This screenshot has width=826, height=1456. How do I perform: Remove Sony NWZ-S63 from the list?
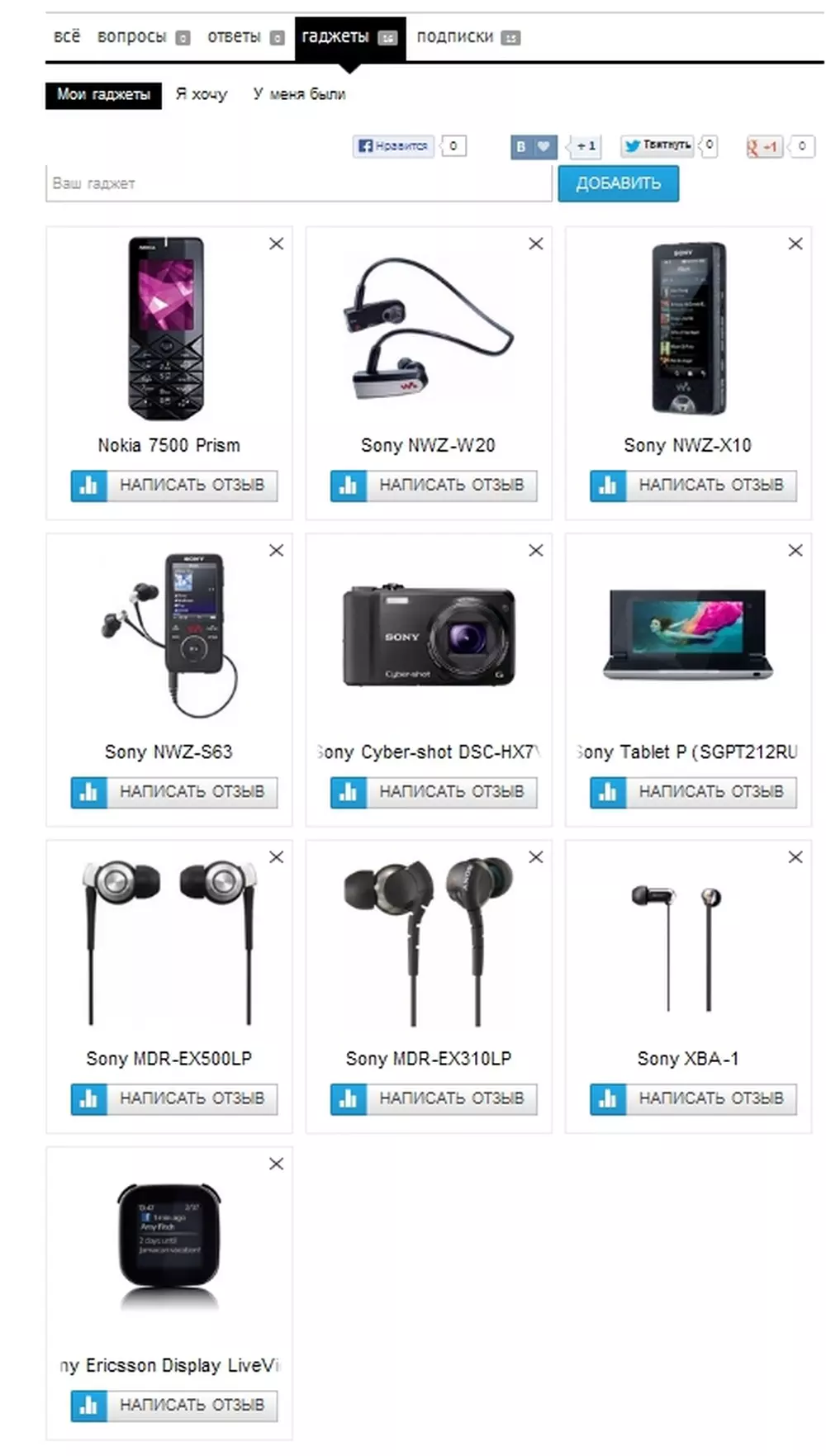[277, 550]
